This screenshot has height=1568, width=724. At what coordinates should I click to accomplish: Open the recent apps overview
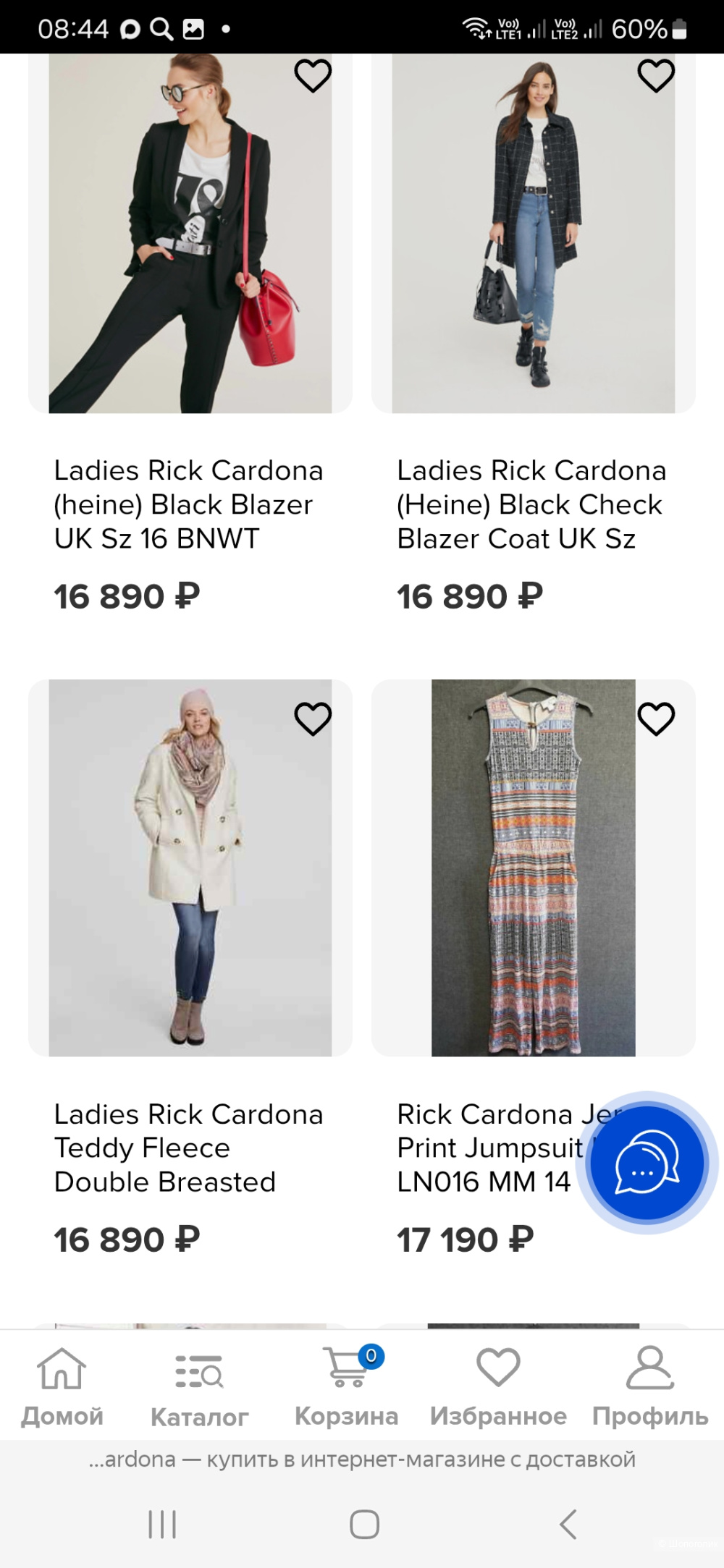click(x=162, y=1524)
